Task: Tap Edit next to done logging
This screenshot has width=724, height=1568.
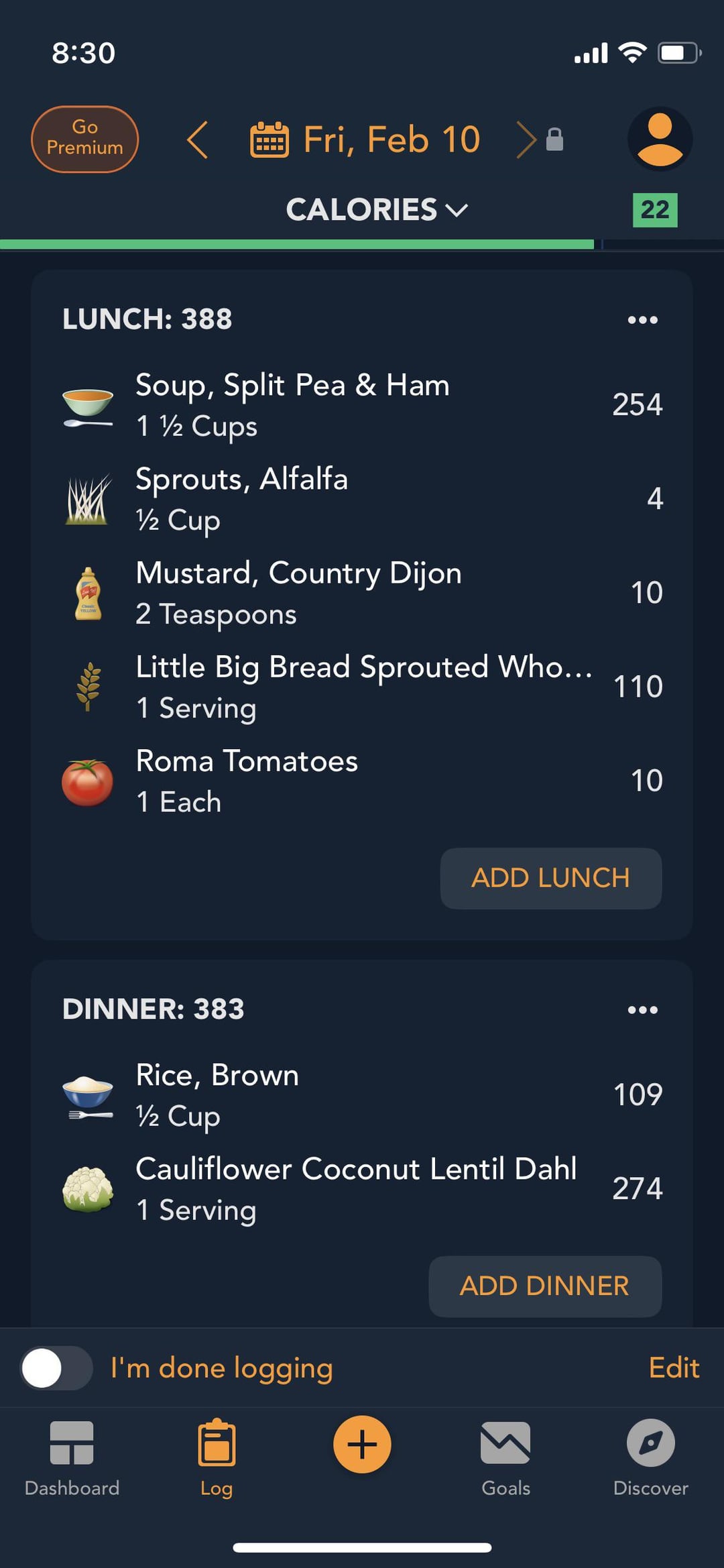Action: coord(674,1367)
